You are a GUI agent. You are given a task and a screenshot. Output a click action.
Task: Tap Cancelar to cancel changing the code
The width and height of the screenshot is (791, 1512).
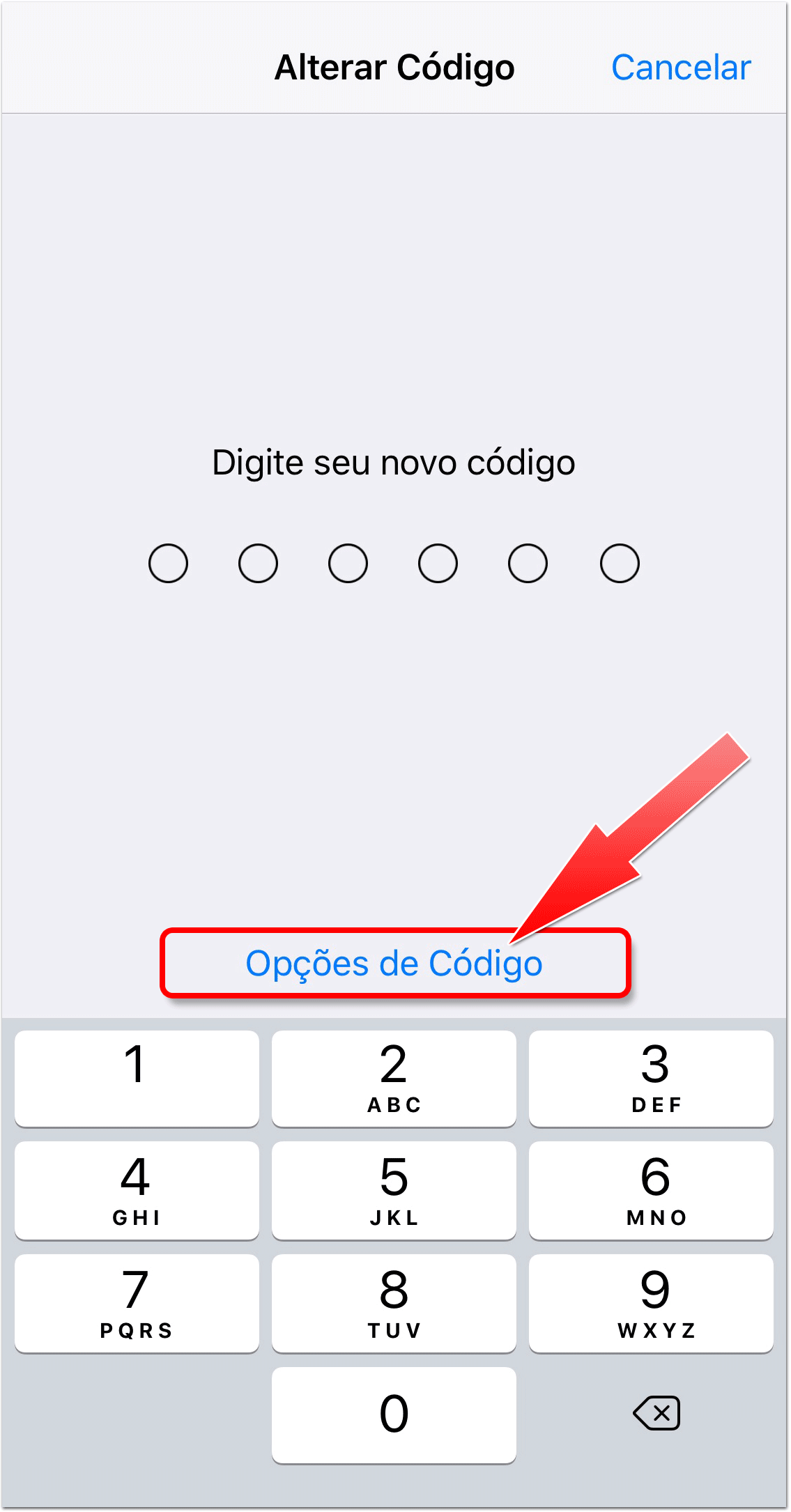681,68
